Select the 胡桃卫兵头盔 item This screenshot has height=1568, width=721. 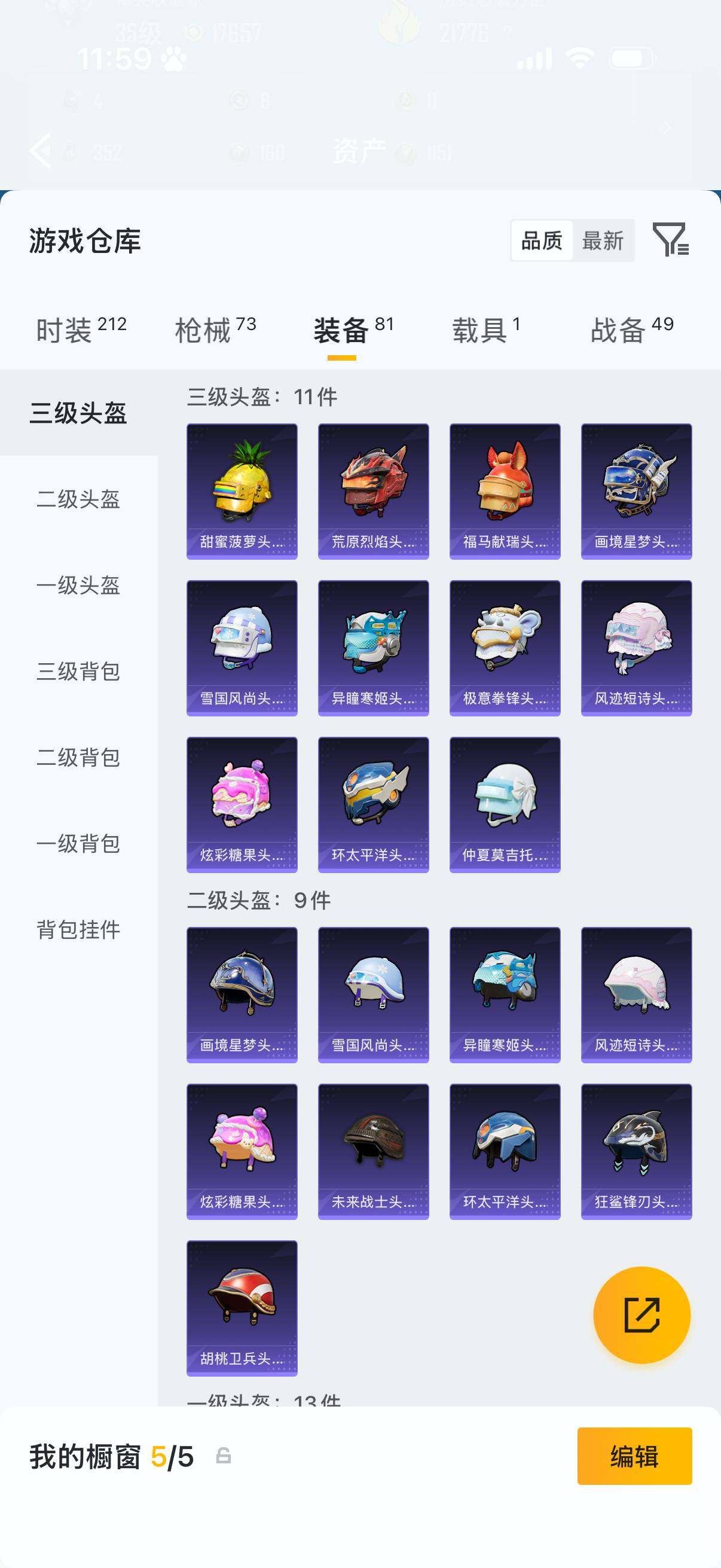click(242, 1302)
